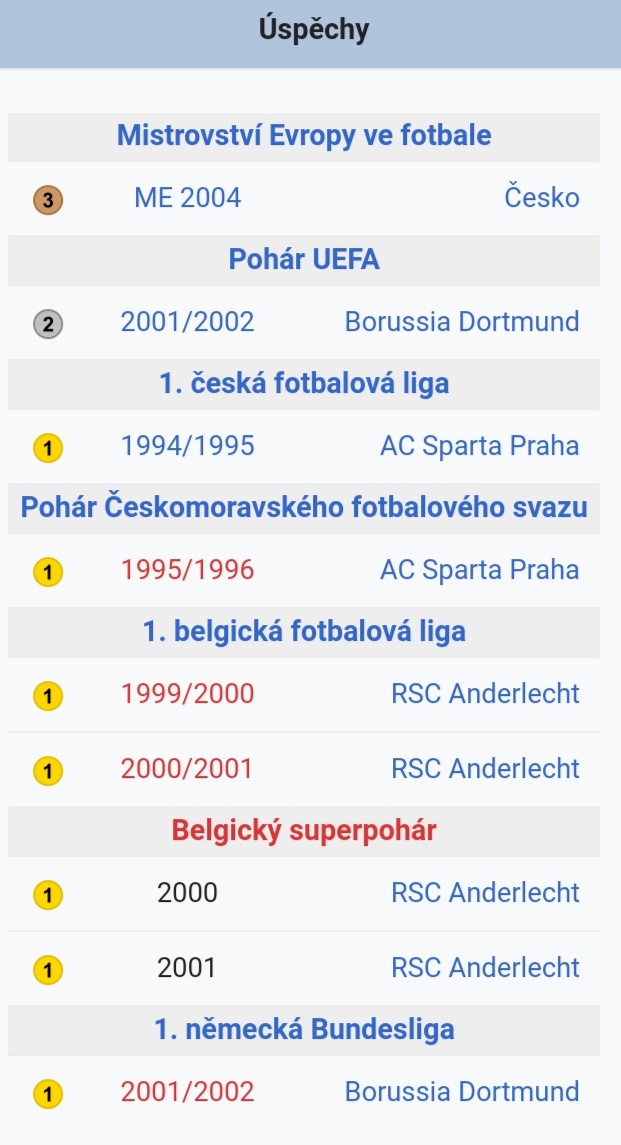Open 1. belgická fotbalová liga link
Screen dimensions: 621x1145
(304, 632)
